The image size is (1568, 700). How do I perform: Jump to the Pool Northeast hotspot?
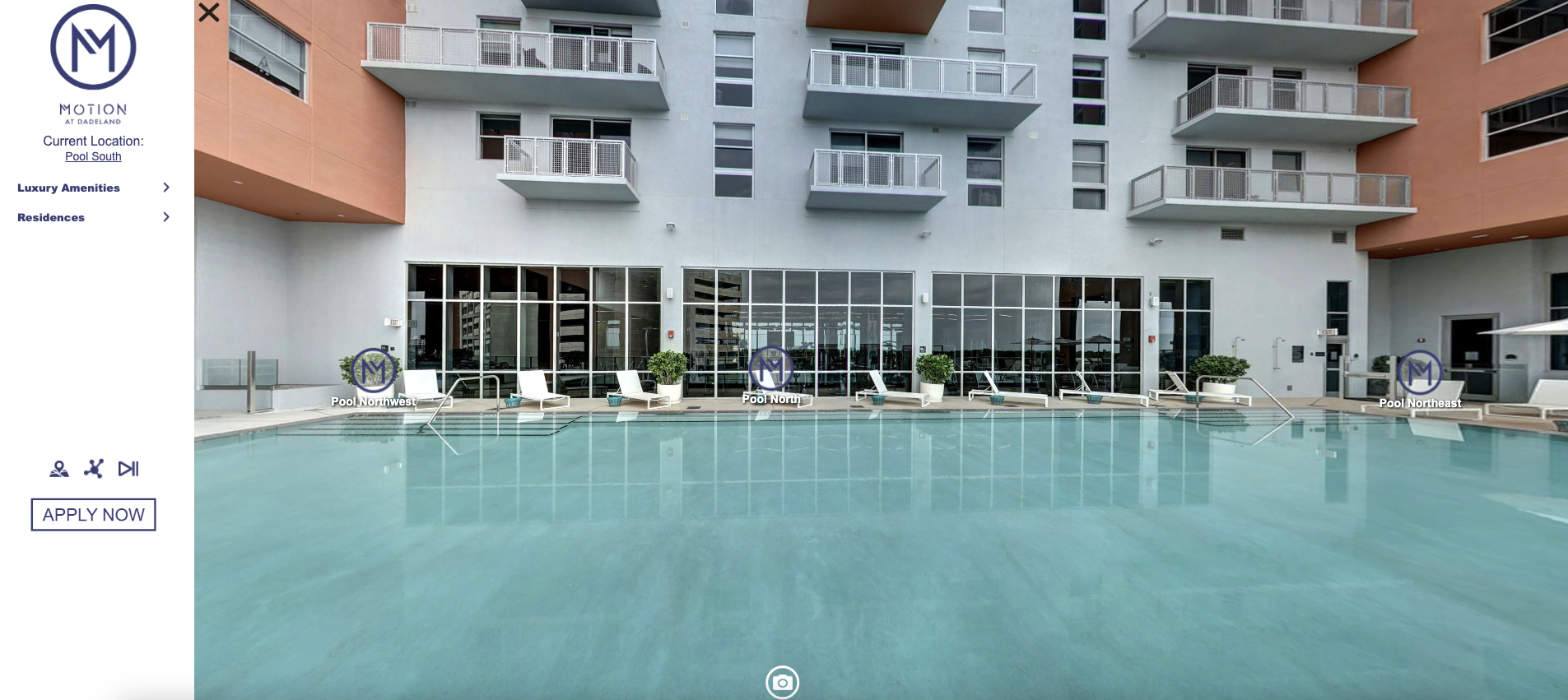[1420, 373]
